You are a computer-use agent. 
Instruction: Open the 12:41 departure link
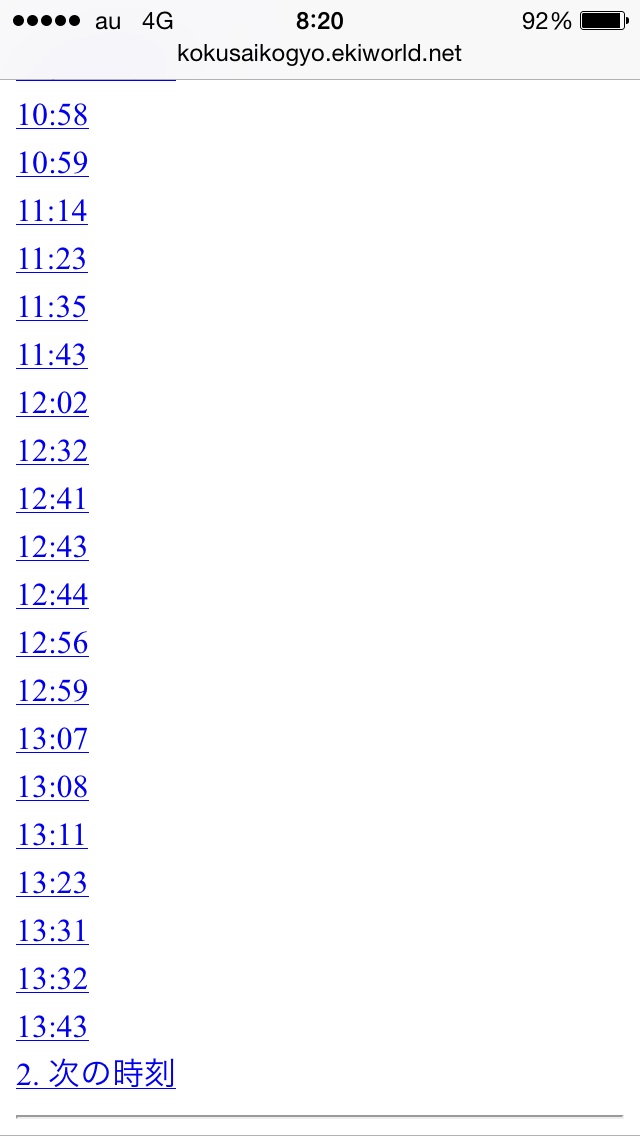click(x=52, y=500)
